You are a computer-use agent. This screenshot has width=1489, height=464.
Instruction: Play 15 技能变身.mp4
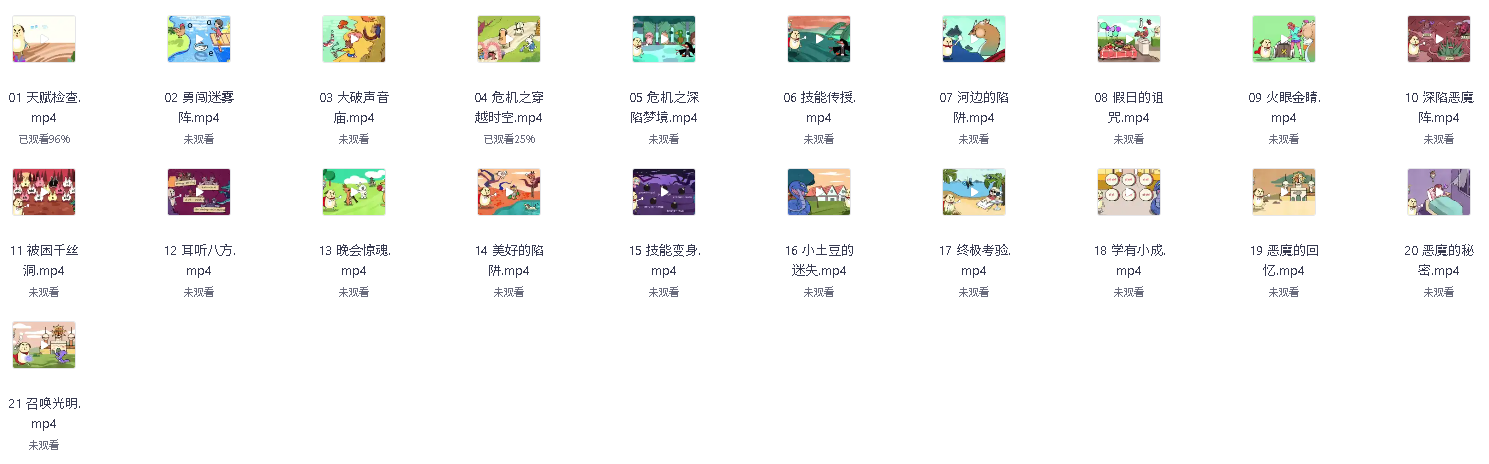pos(664,192)
